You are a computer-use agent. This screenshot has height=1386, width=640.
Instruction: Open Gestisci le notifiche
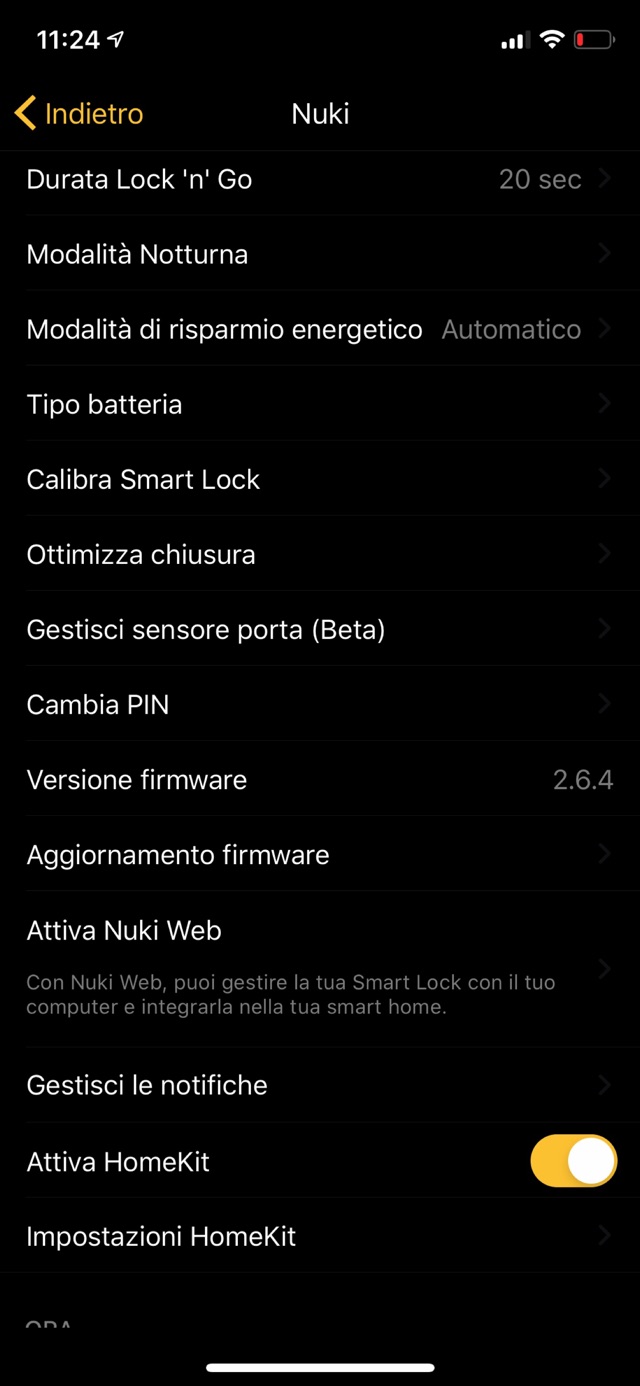320,1085
